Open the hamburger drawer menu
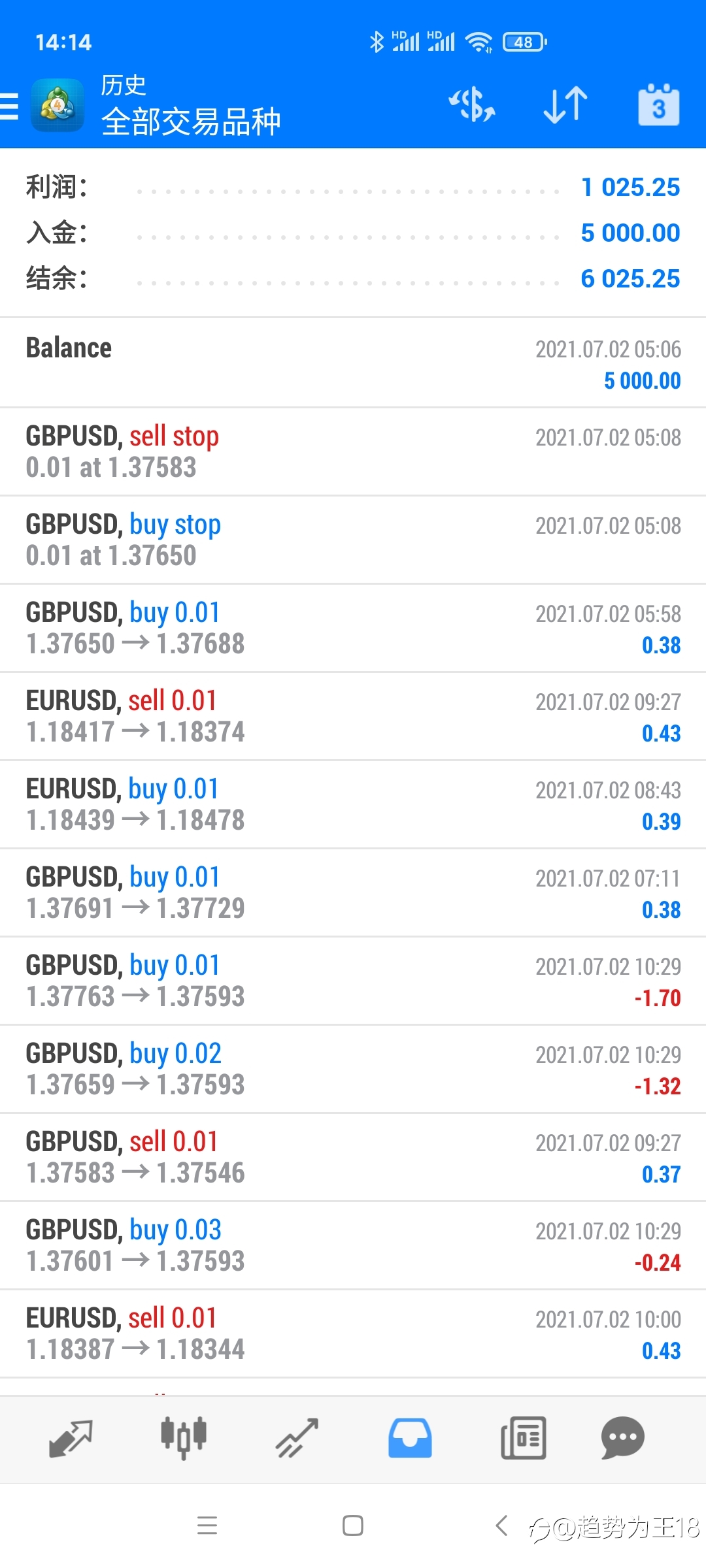 (9, 106)
